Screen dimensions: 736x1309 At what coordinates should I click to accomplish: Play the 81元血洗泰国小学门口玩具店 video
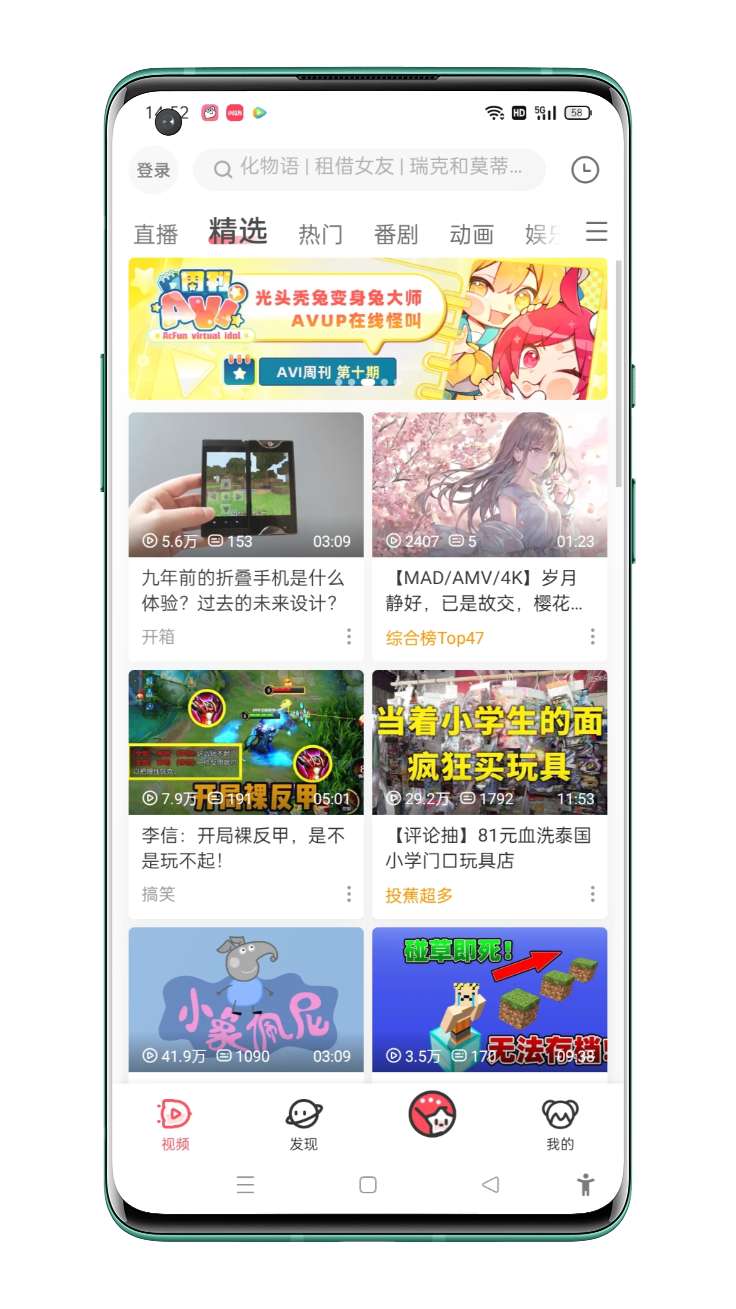tap(489, 742)
